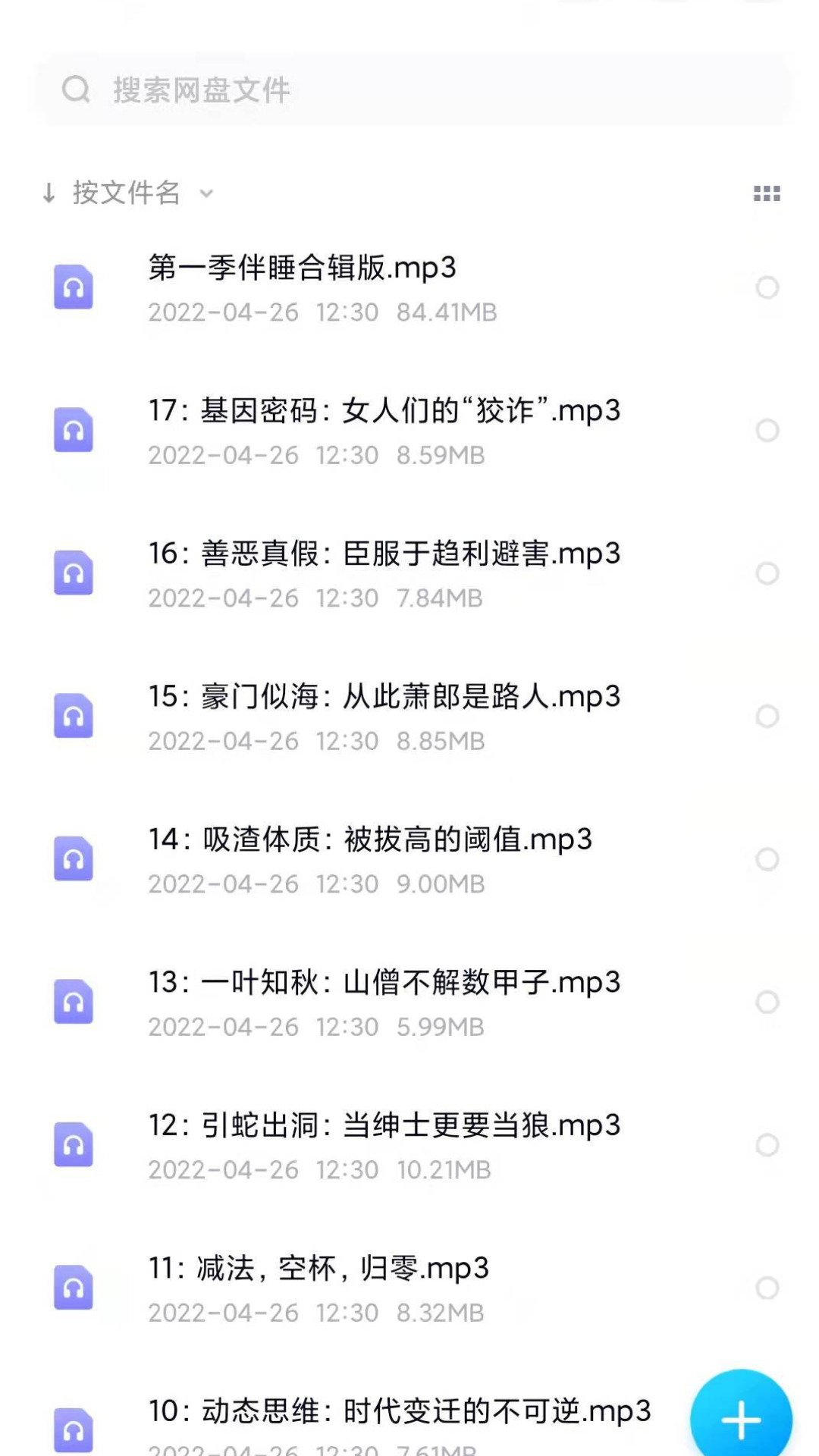
Task: Open file 10: 动态思维
Action: pyautogui.click(x=399, y=1412)
